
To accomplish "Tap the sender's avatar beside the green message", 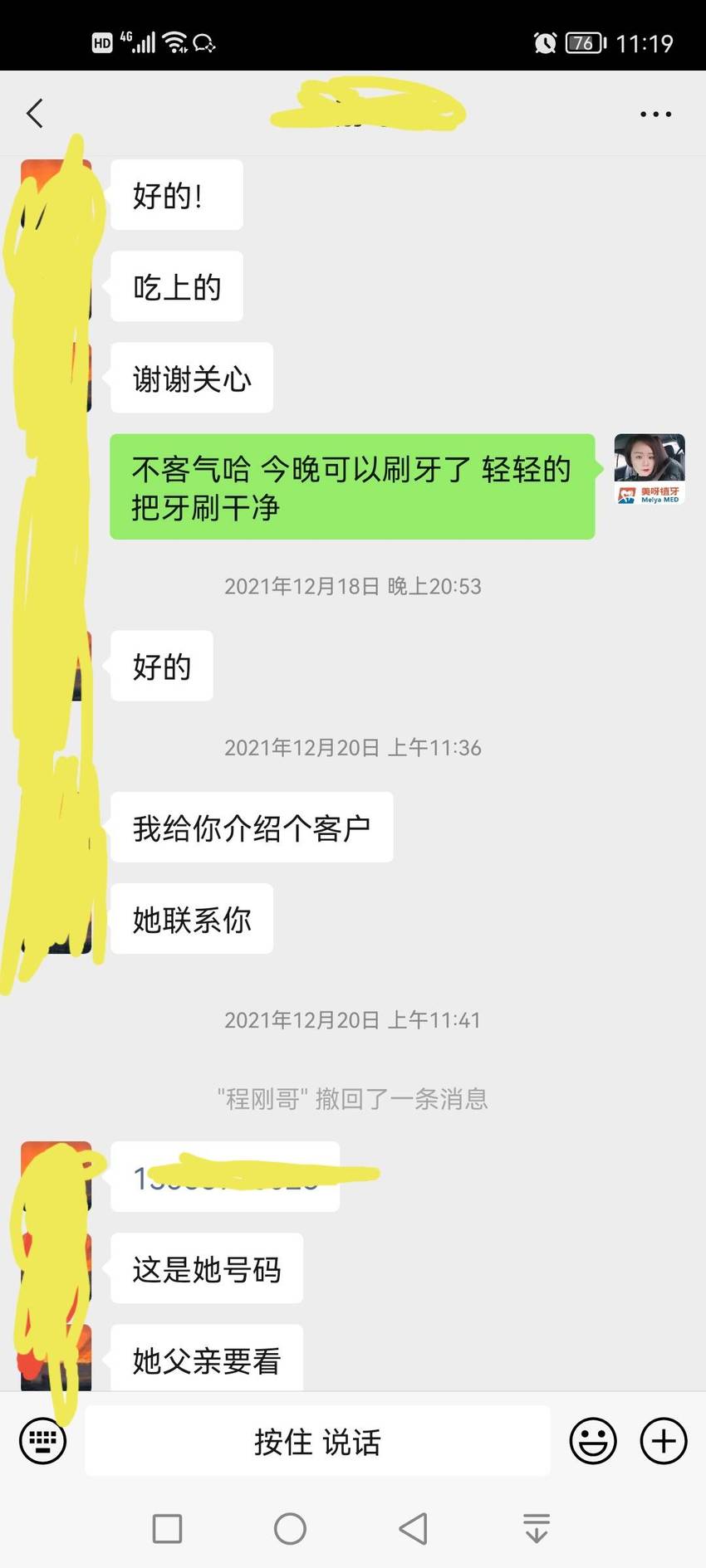I will (x=650, y=469).
